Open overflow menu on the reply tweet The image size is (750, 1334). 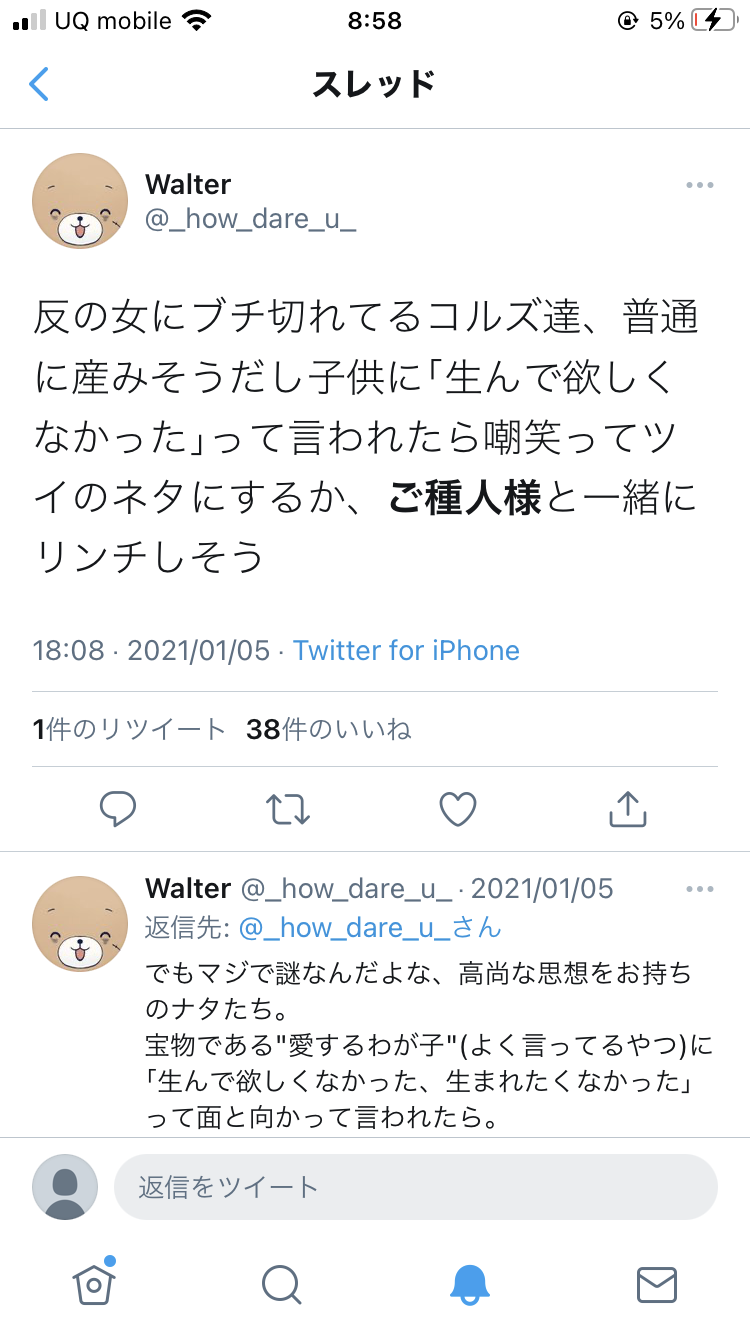699,889
